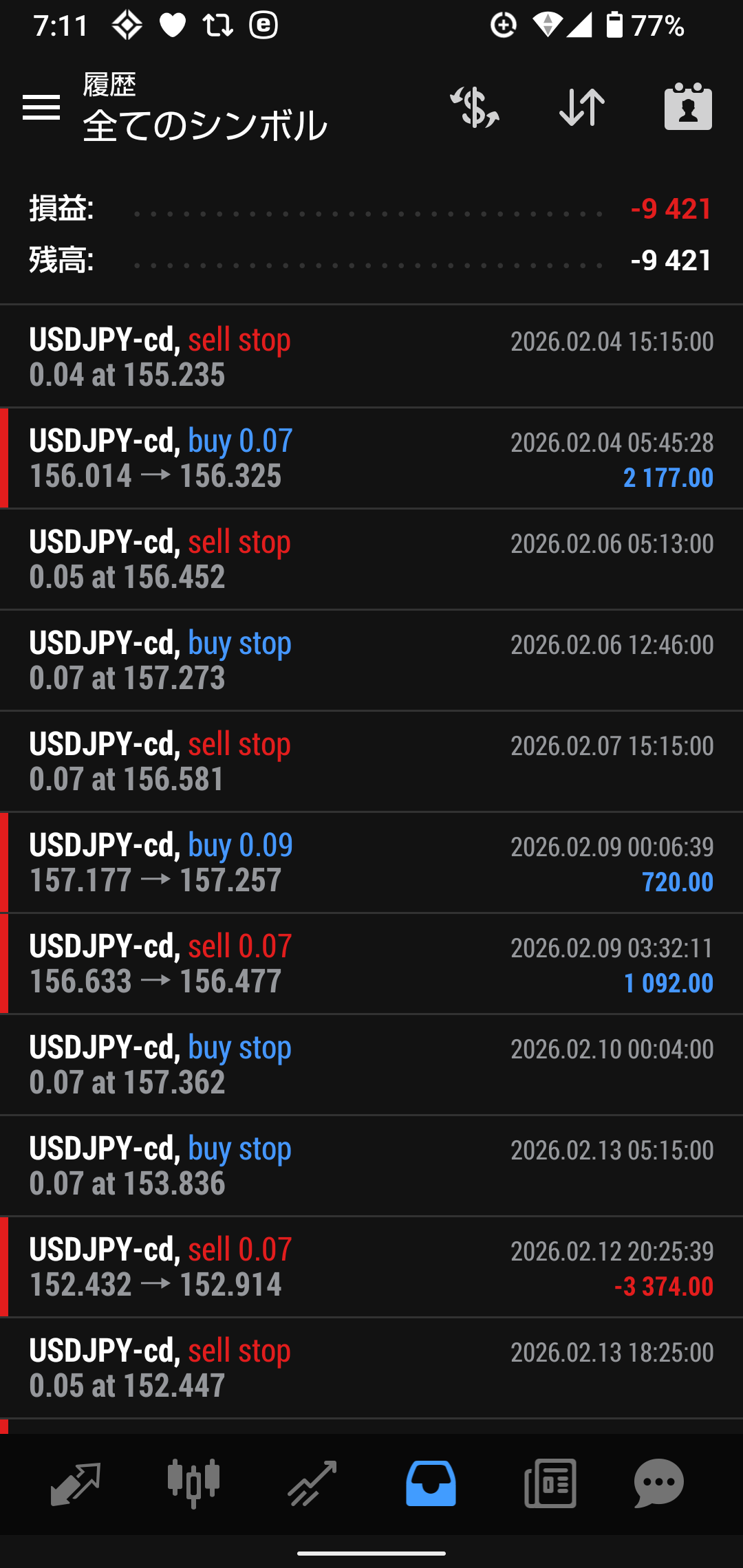Switch to the candlestick Chart tab
Image resolution: width=743 pixels, height=1568 pixels.
(194, 1483)
